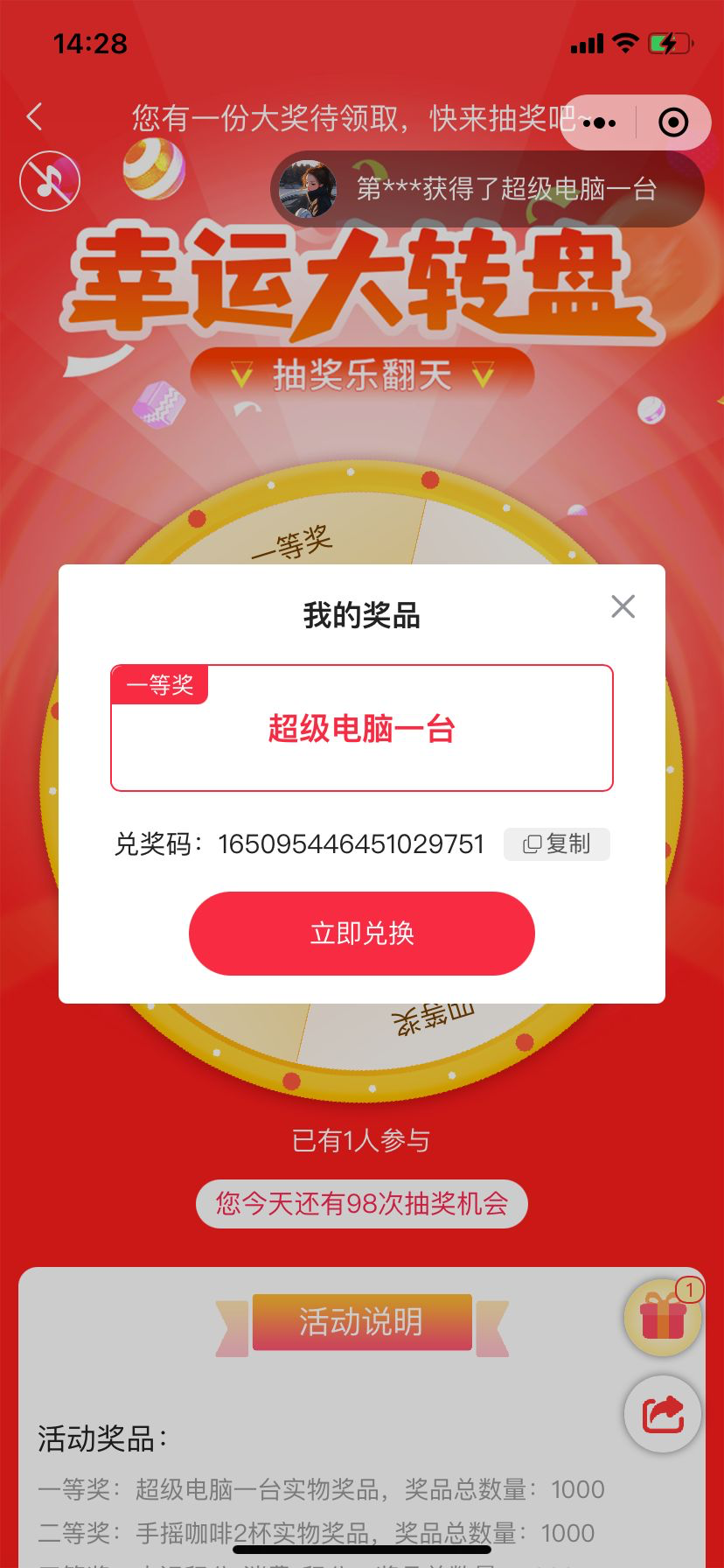This screenshot has height=1568, width=724.
Task: Open the gift box prize list
Action: pos(663,1317)
